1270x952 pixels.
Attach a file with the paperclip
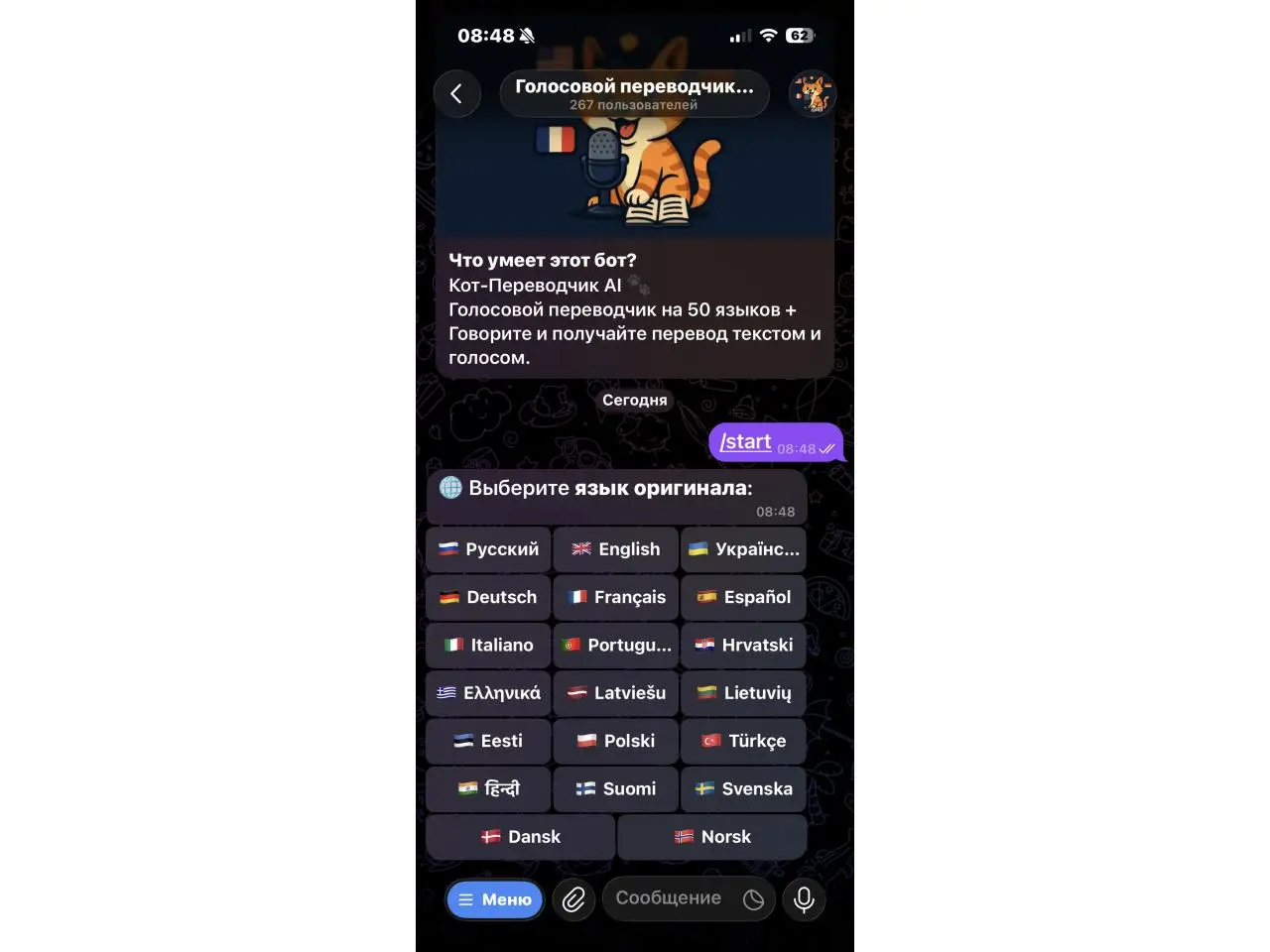coord(573,899)
